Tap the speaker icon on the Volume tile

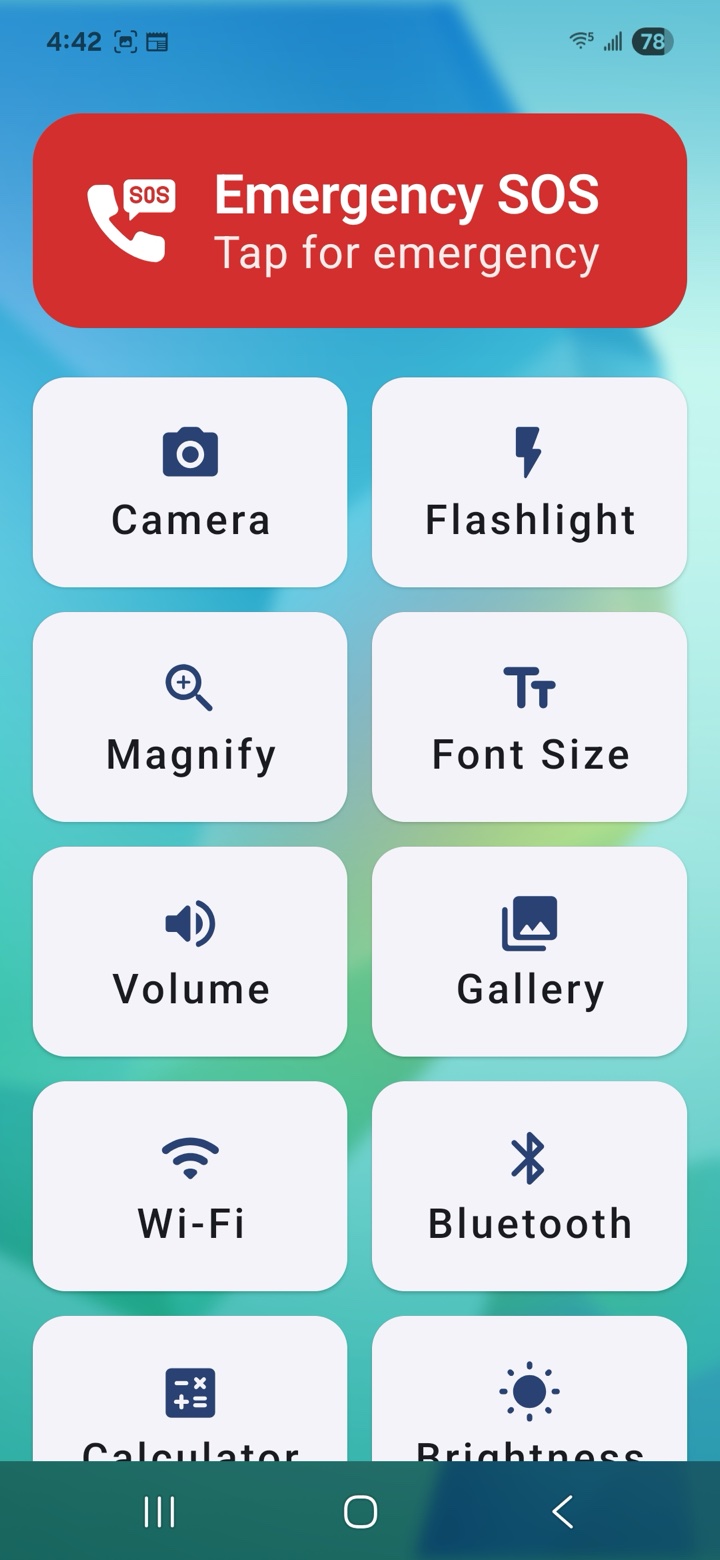(190, 924)
